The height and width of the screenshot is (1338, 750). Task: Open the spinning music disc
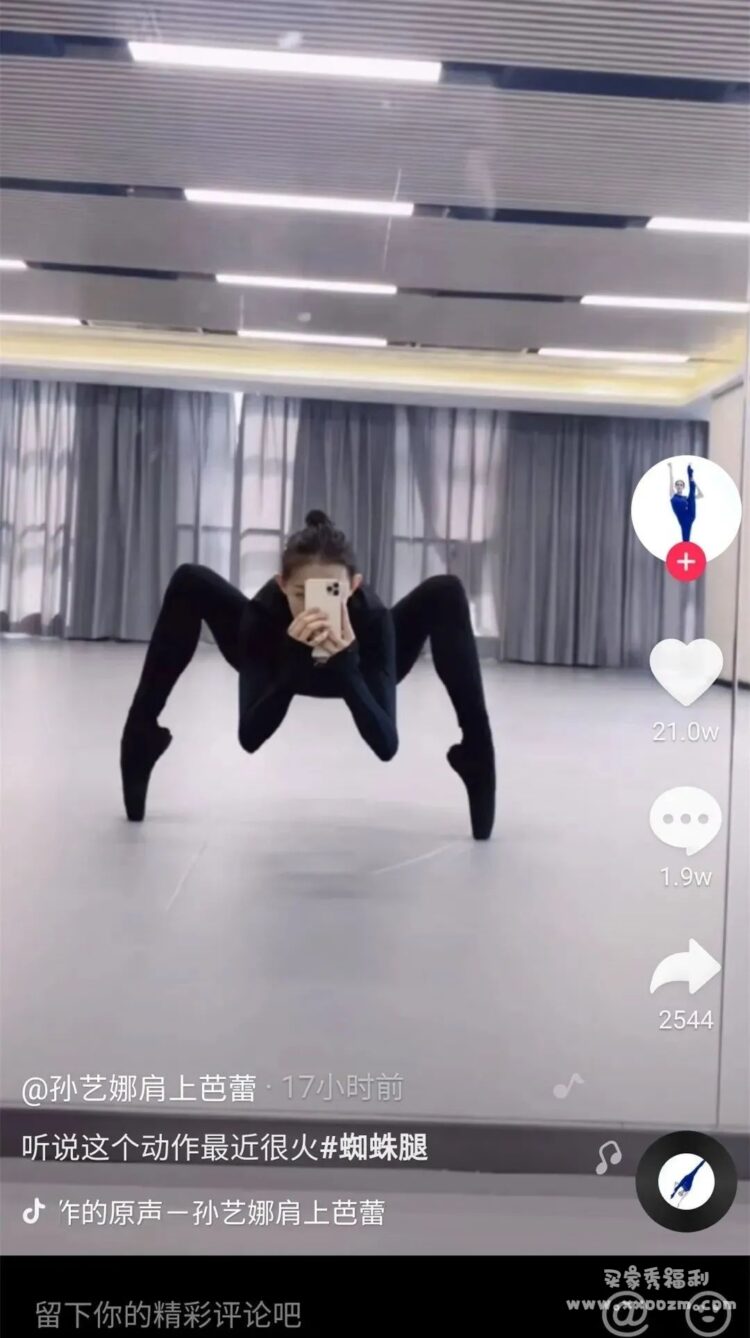tap(686, 1181)
